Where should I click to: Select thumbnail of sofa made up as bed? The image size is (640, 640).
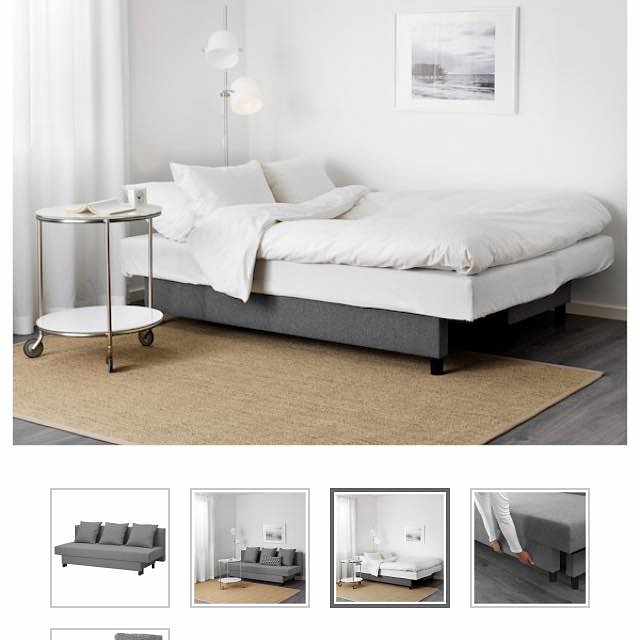[x=390, y=547]
